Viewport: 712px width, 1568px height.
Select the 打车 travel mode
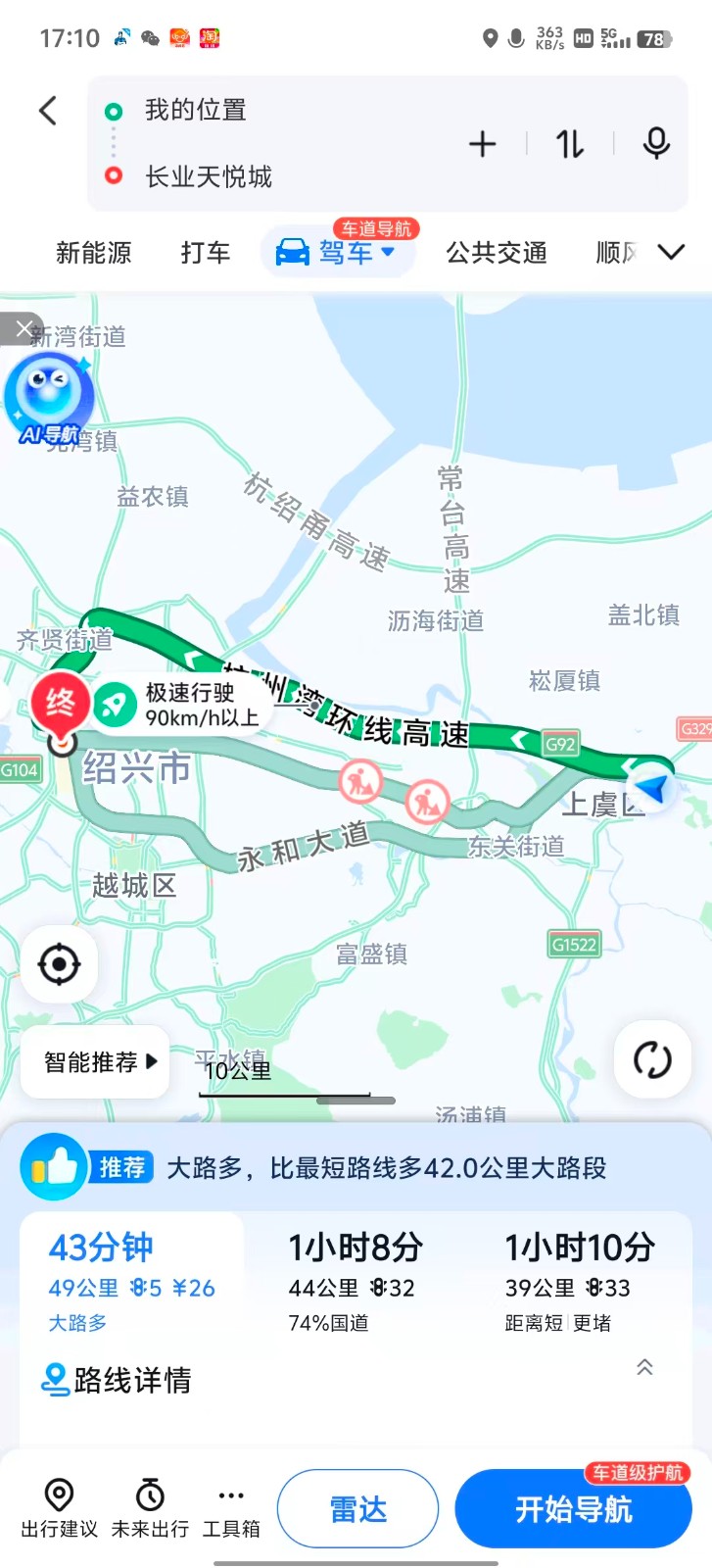tap(206, 253)
